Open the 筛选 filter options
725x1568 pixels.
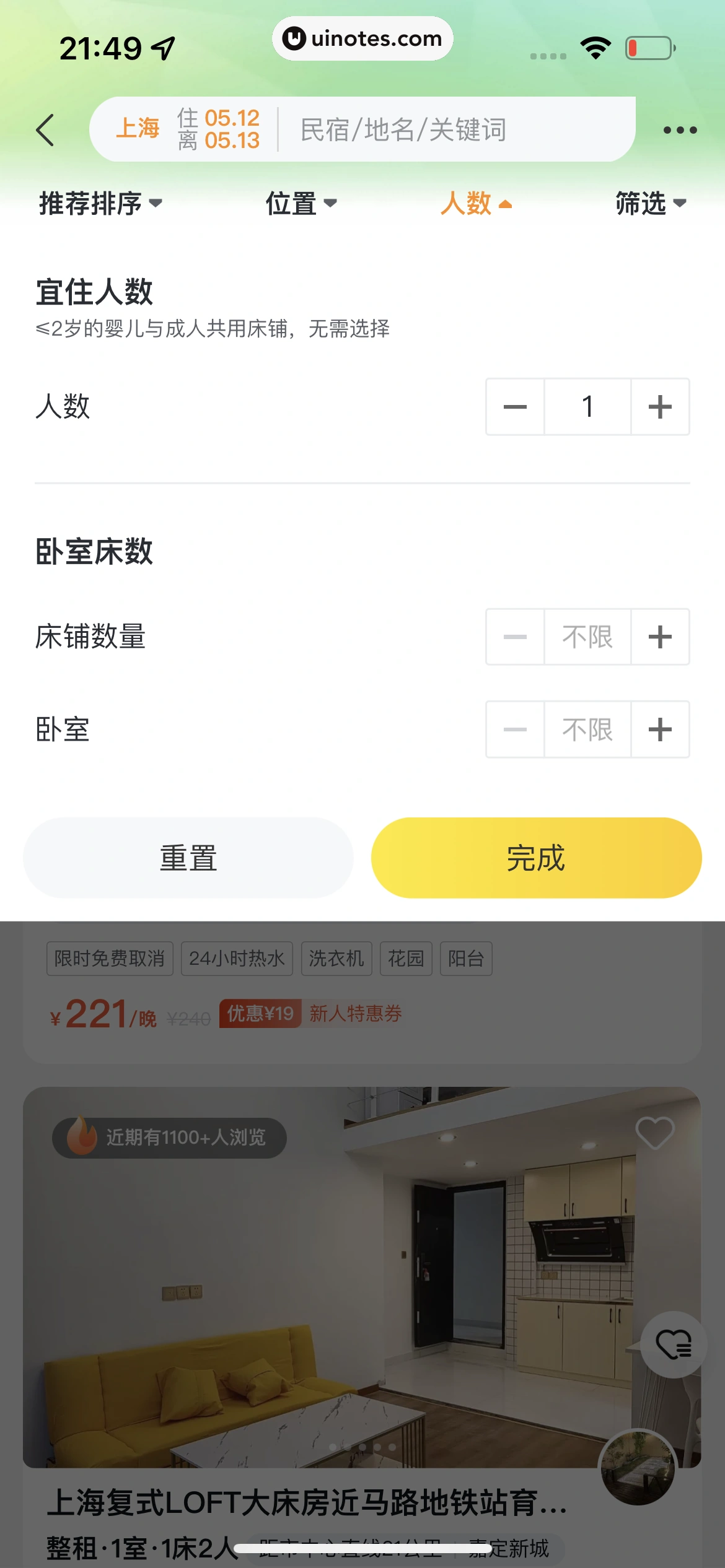651,203
